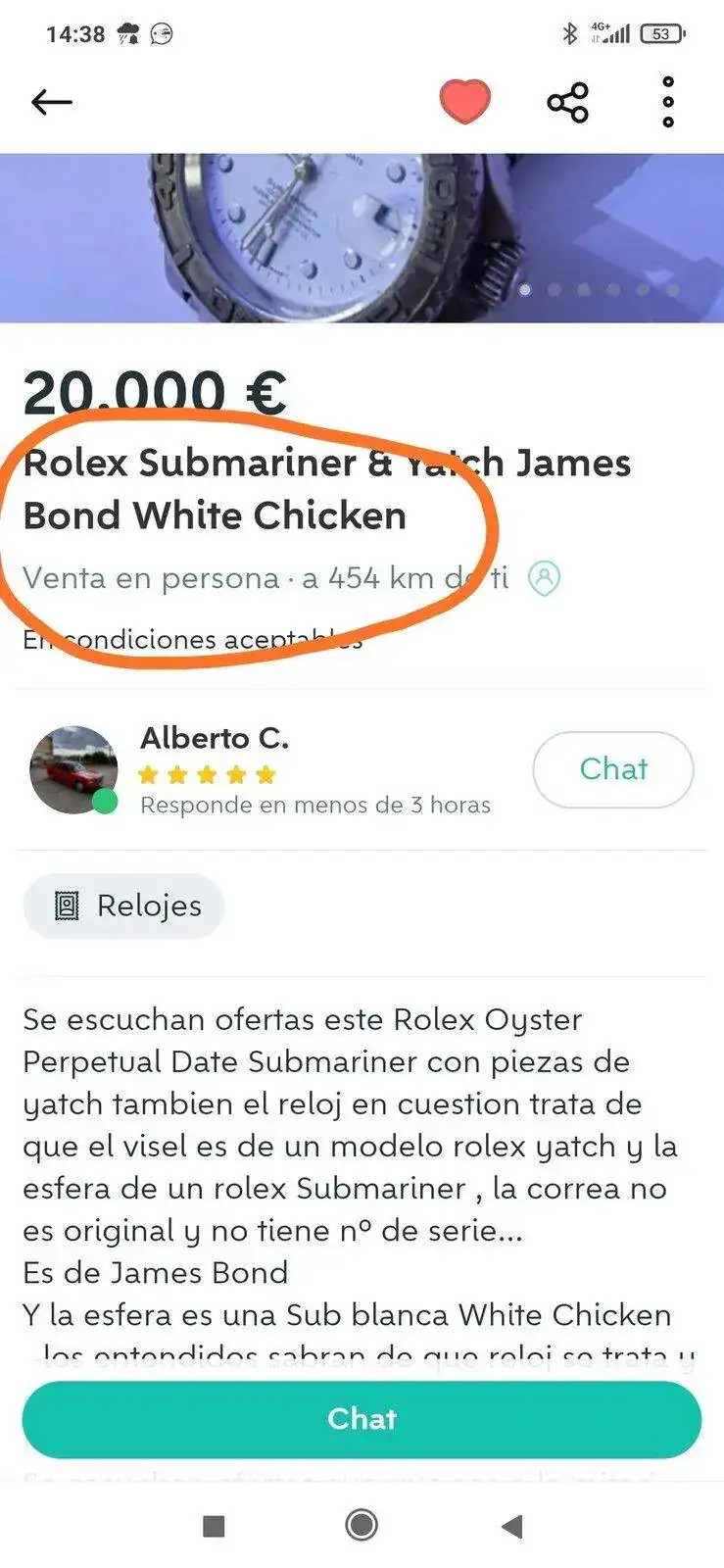724x1568 pixels.
Task: Select the Relojes category chip
Action: coord(124,906)
